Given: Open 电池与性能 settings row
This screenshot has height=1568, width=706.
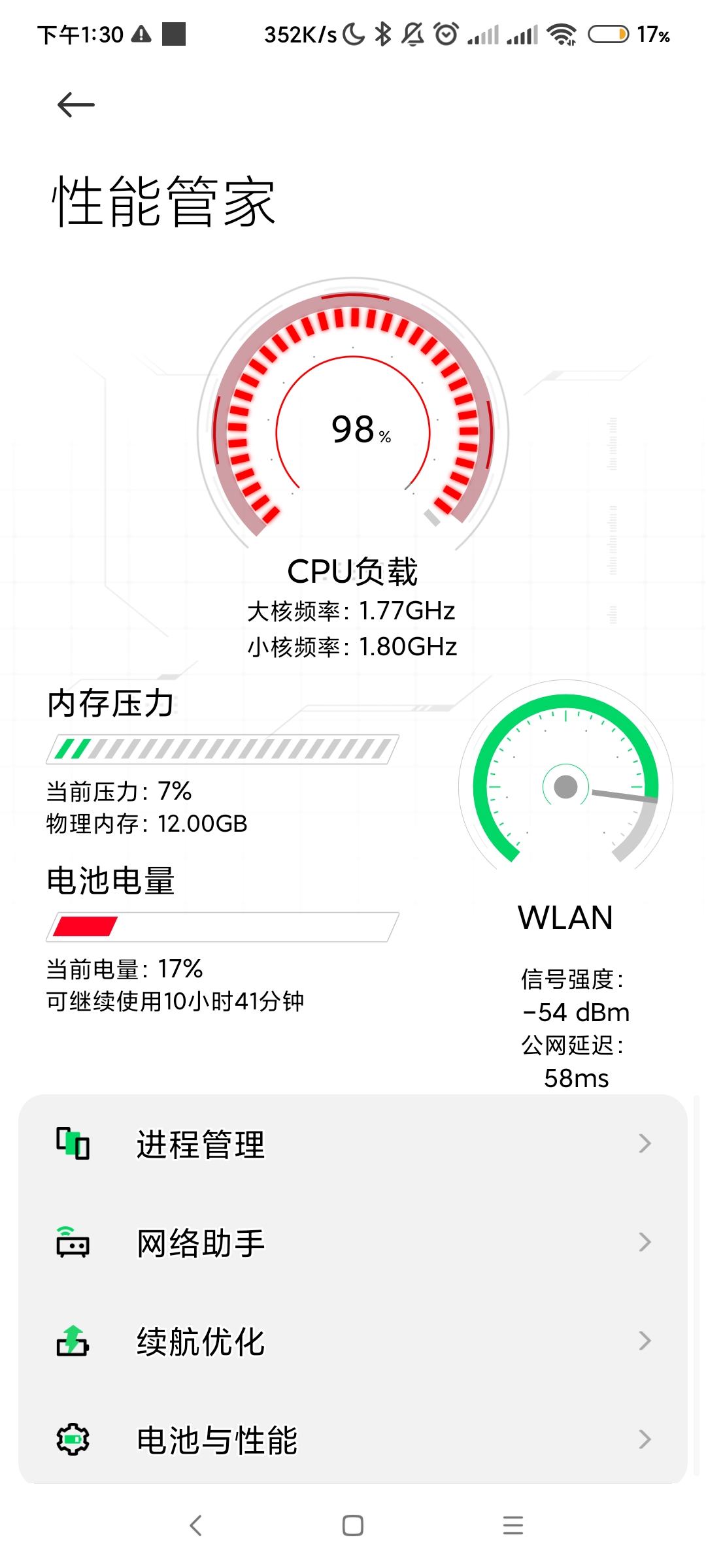Looking at the screenshot, I should [x=353, y=1439].
